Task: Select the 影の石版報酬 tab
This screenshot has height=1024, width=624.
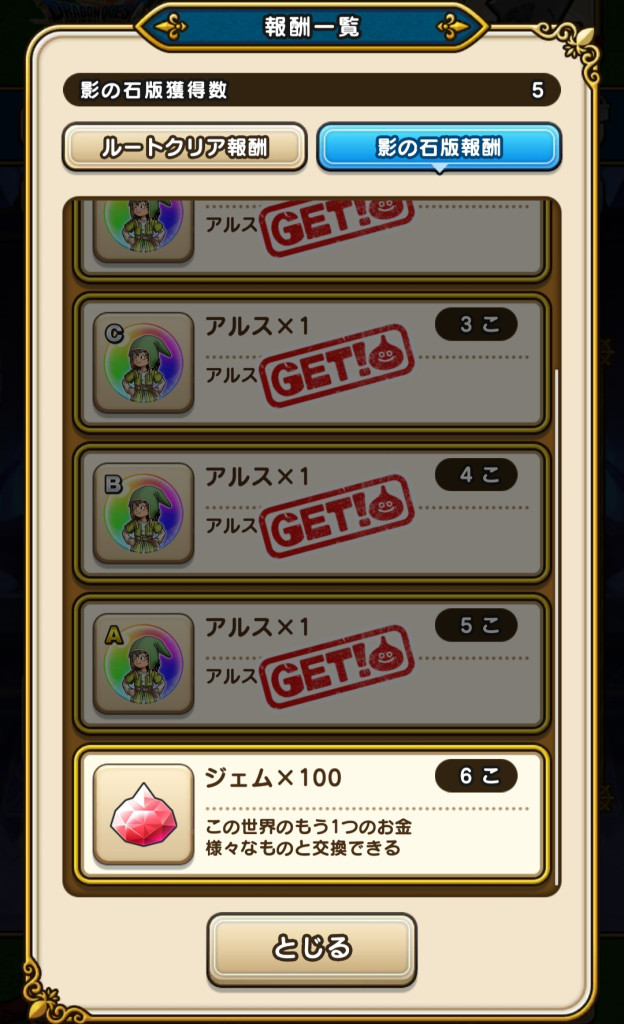Action: 439,148
